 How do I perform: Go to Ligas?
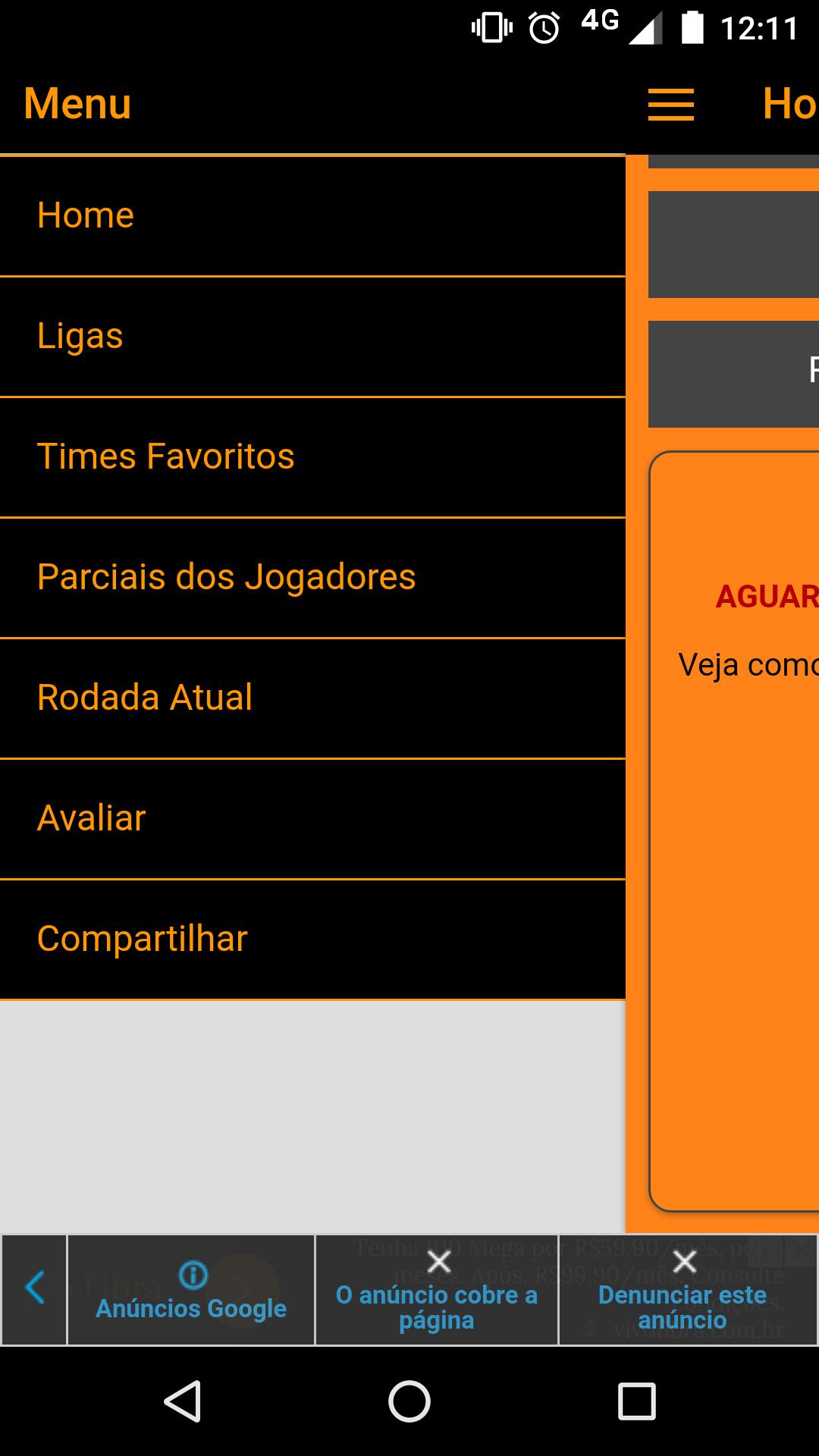click(312, 336)
